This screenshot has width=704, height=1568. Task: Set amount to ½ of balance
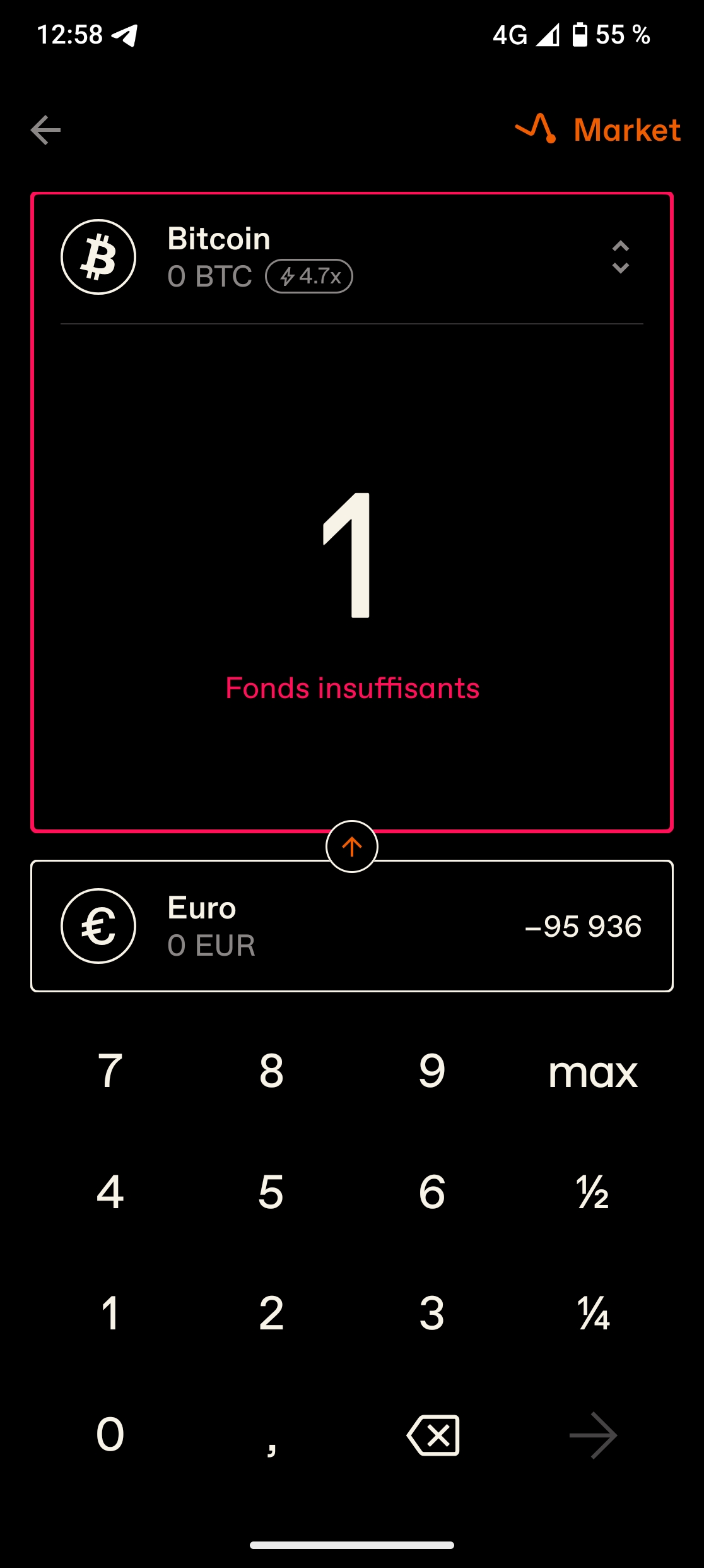point(593,1192)
